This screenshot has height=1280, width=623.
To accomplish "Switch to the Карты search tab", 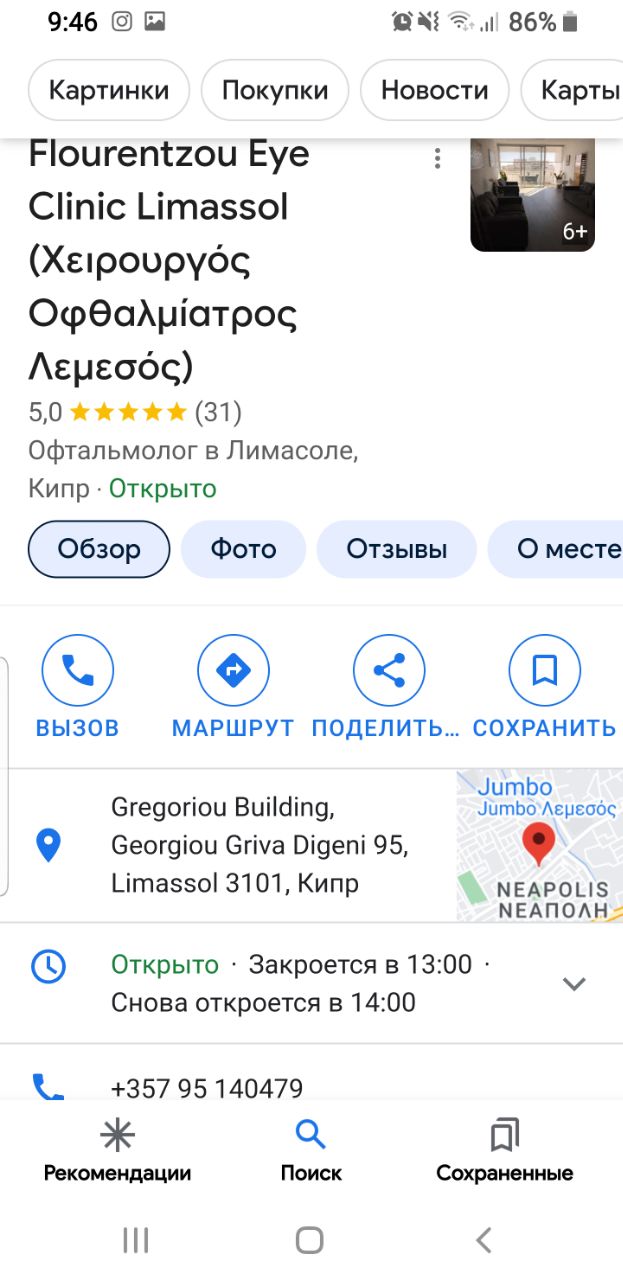I will (x=573, y=90).
